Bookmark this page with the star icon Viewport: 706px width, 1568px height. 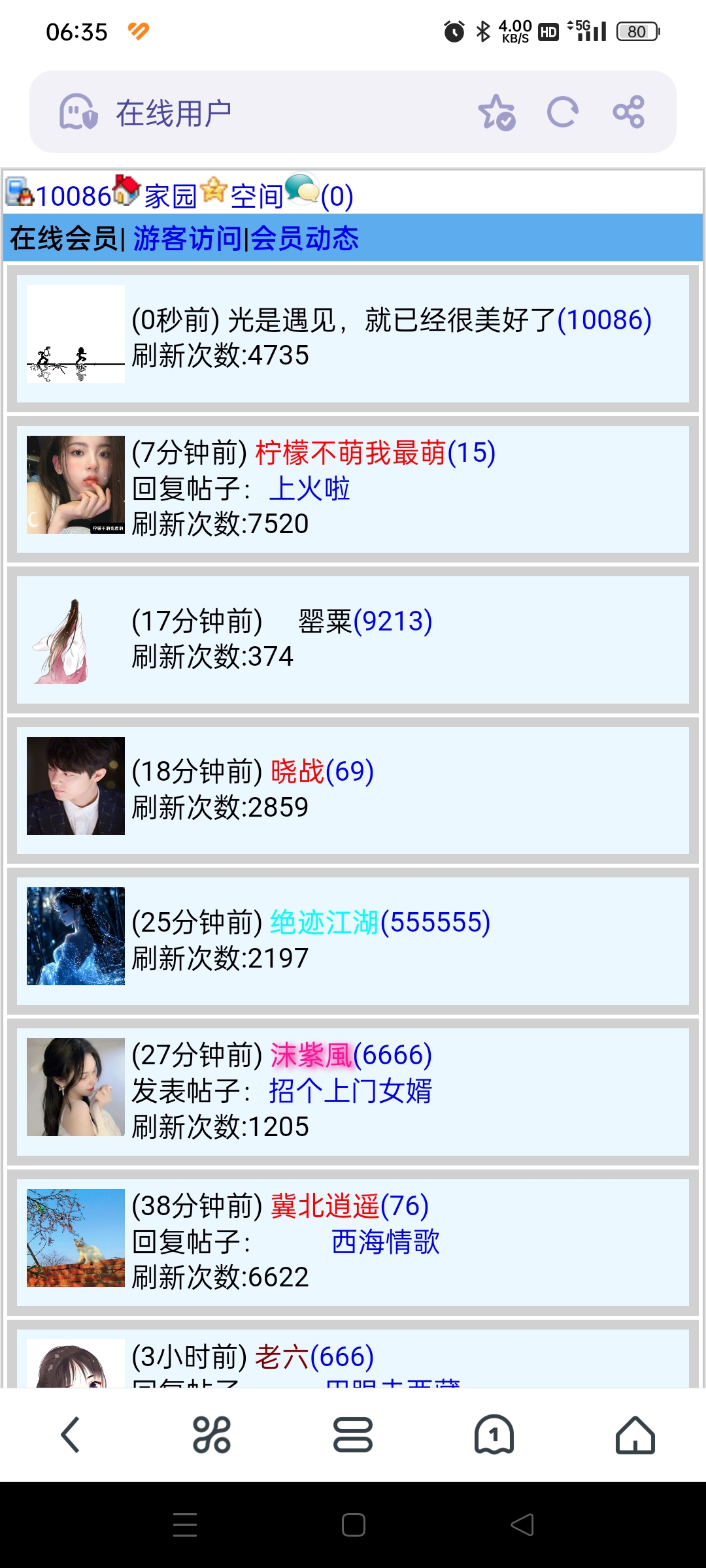click(497, 112)
